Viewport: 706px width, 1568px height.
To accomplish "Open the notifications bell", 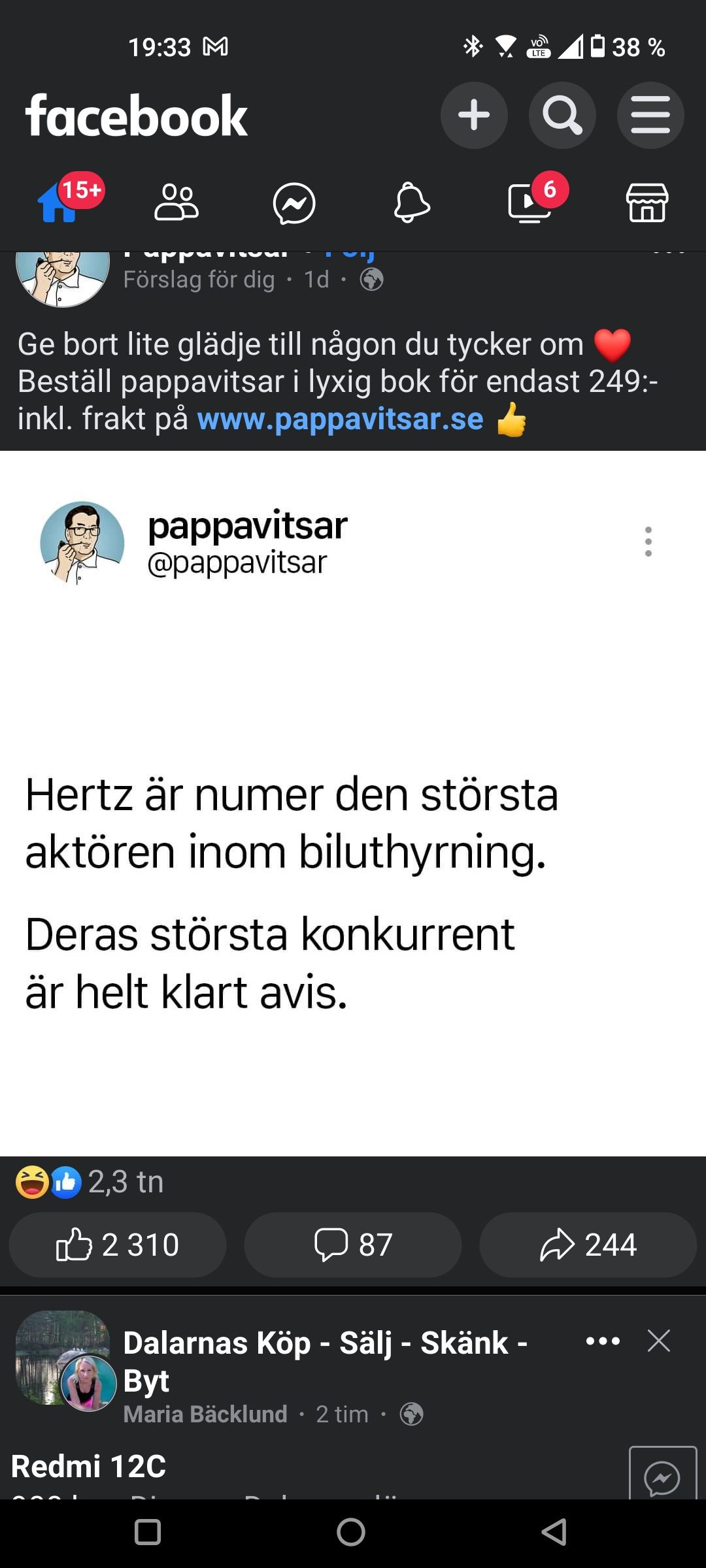I will (x=412, y=203).
